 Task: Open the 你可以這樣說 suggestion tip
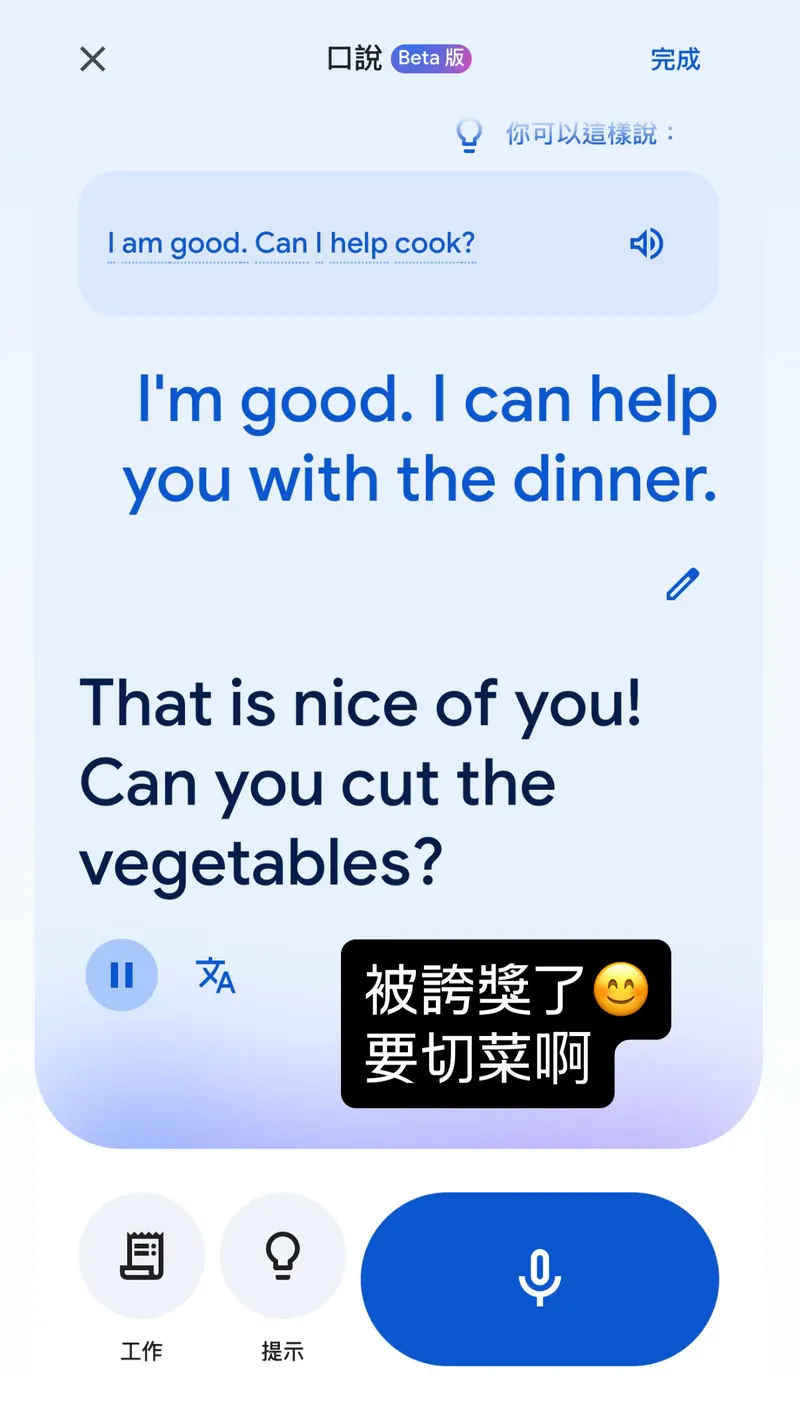point(568,134)
